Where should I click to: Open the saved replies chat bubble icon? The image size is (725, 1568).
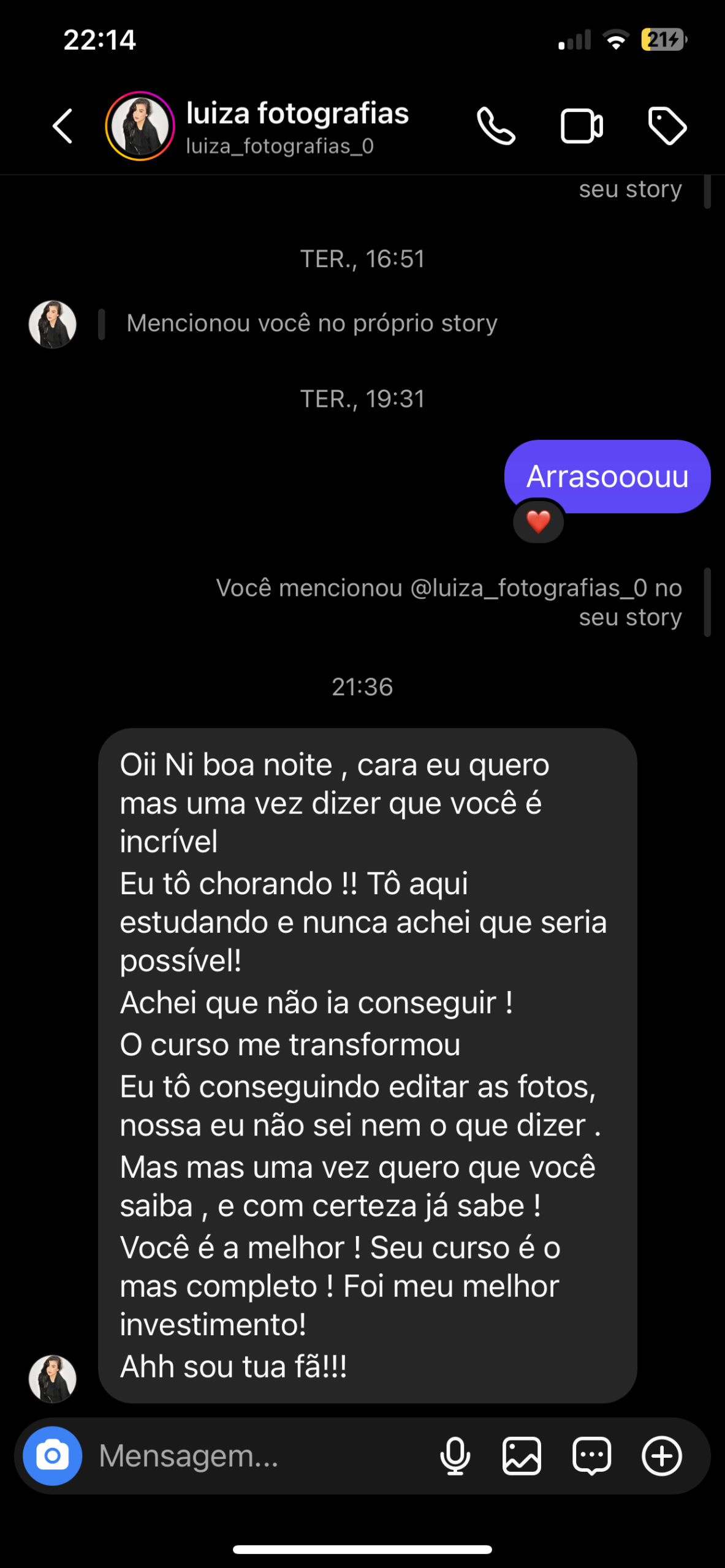tap(591, 1456)
